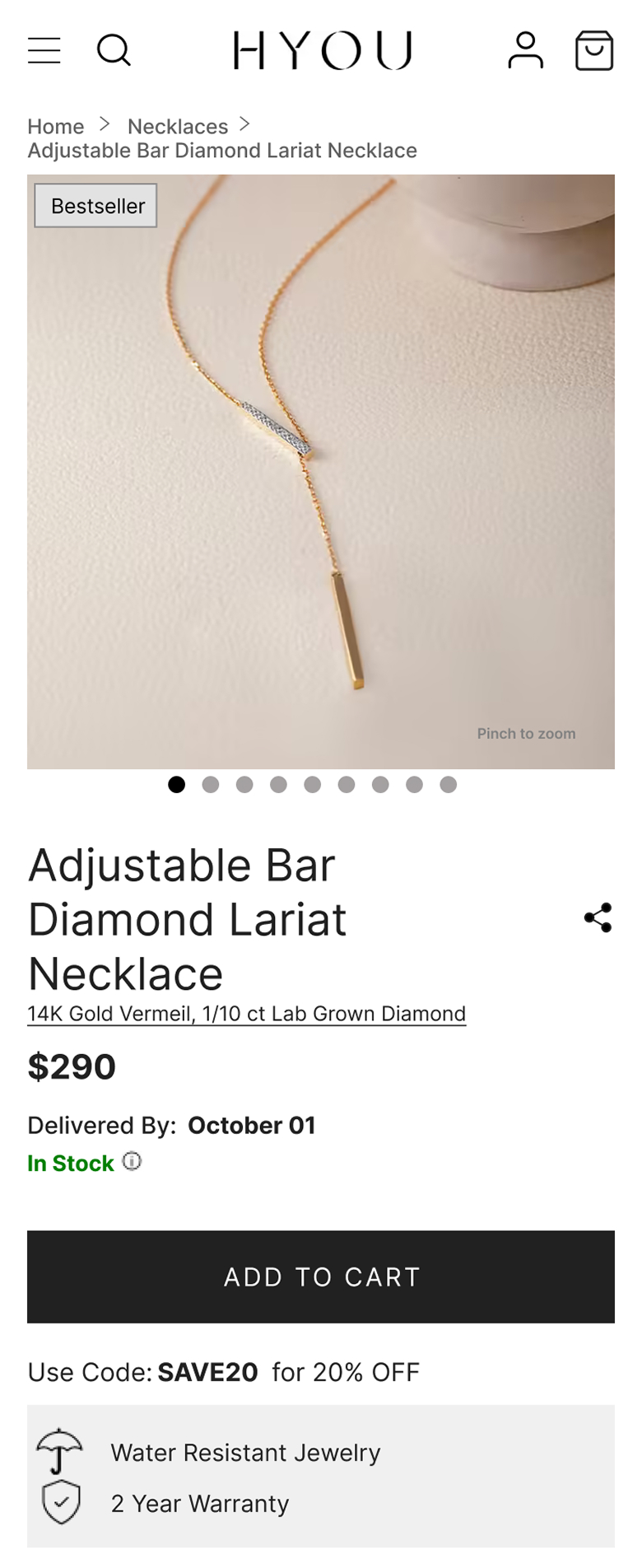Open the 14K Gold Vermeil material link
This screenshot has width=642, height=1568.
[246, 1014]
